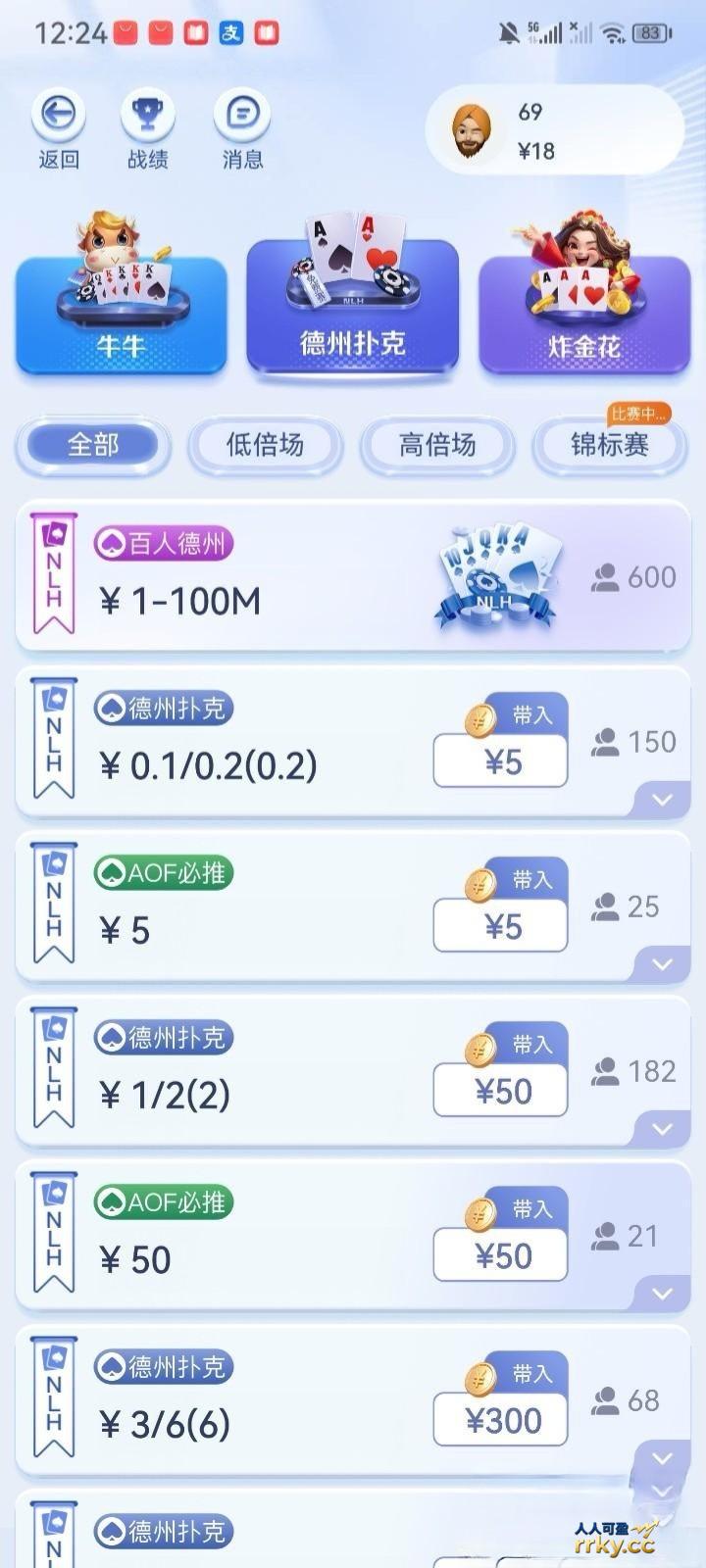Viewport: 706px width, 1568px height.
Task: Tap the 百人德州 NLH room banner
Action: pyautogui.click(x=353, y=576)
